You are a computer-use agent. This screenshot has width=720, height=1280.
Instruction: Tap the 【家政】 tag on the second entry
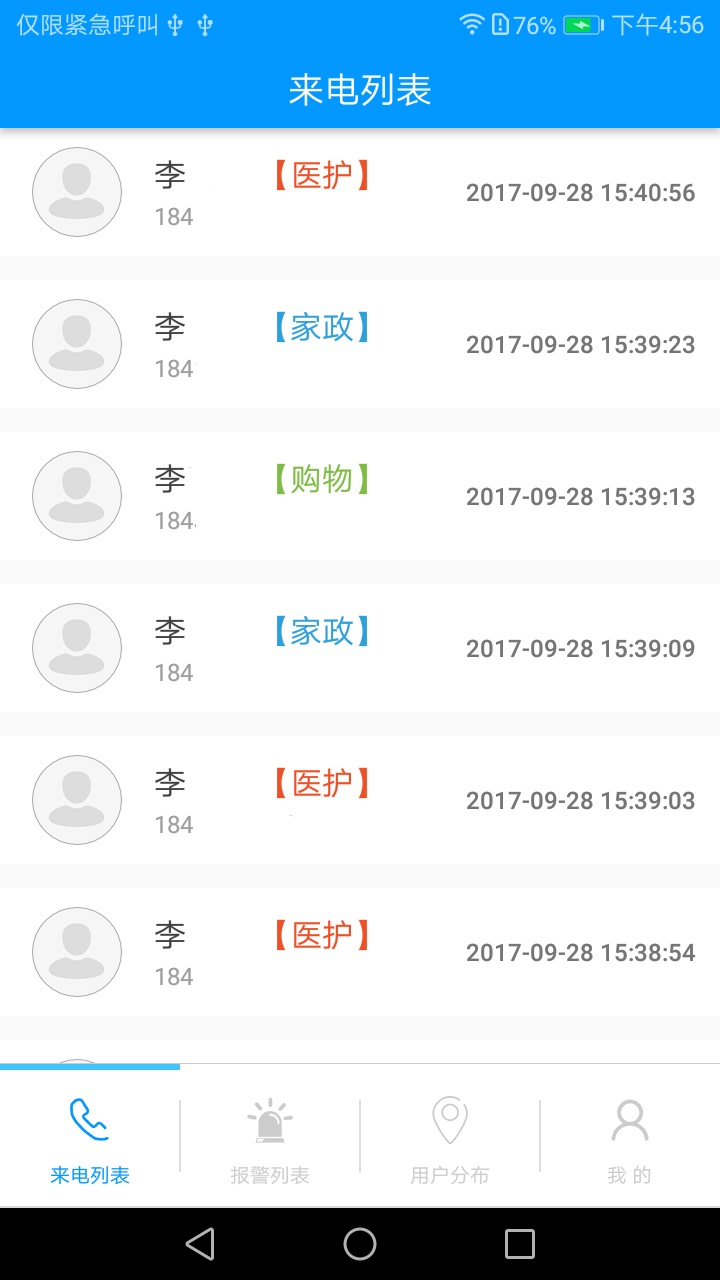click(319, 327)
